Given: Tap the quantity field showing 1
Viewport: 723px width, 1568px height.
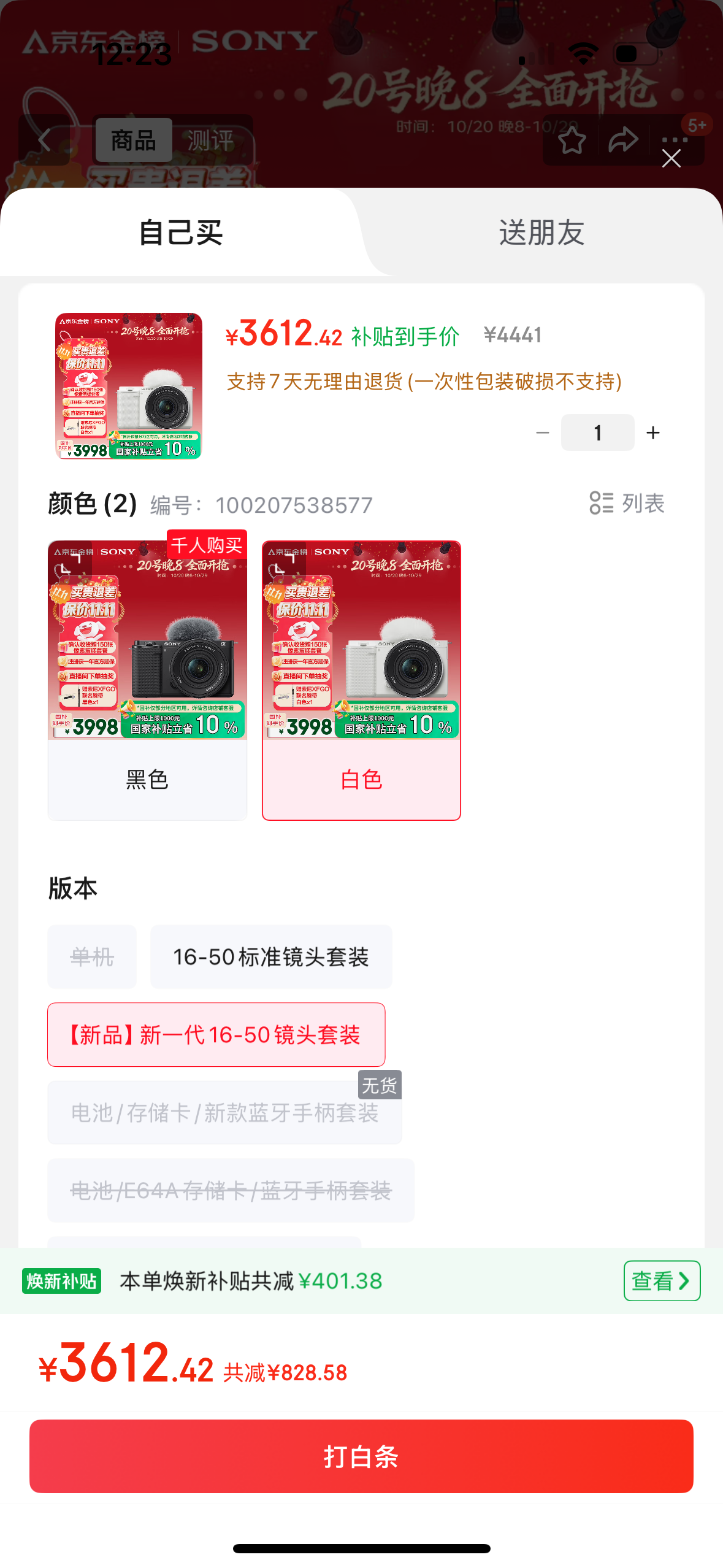Looking at the screenshot, I should (x=598, y=433).
